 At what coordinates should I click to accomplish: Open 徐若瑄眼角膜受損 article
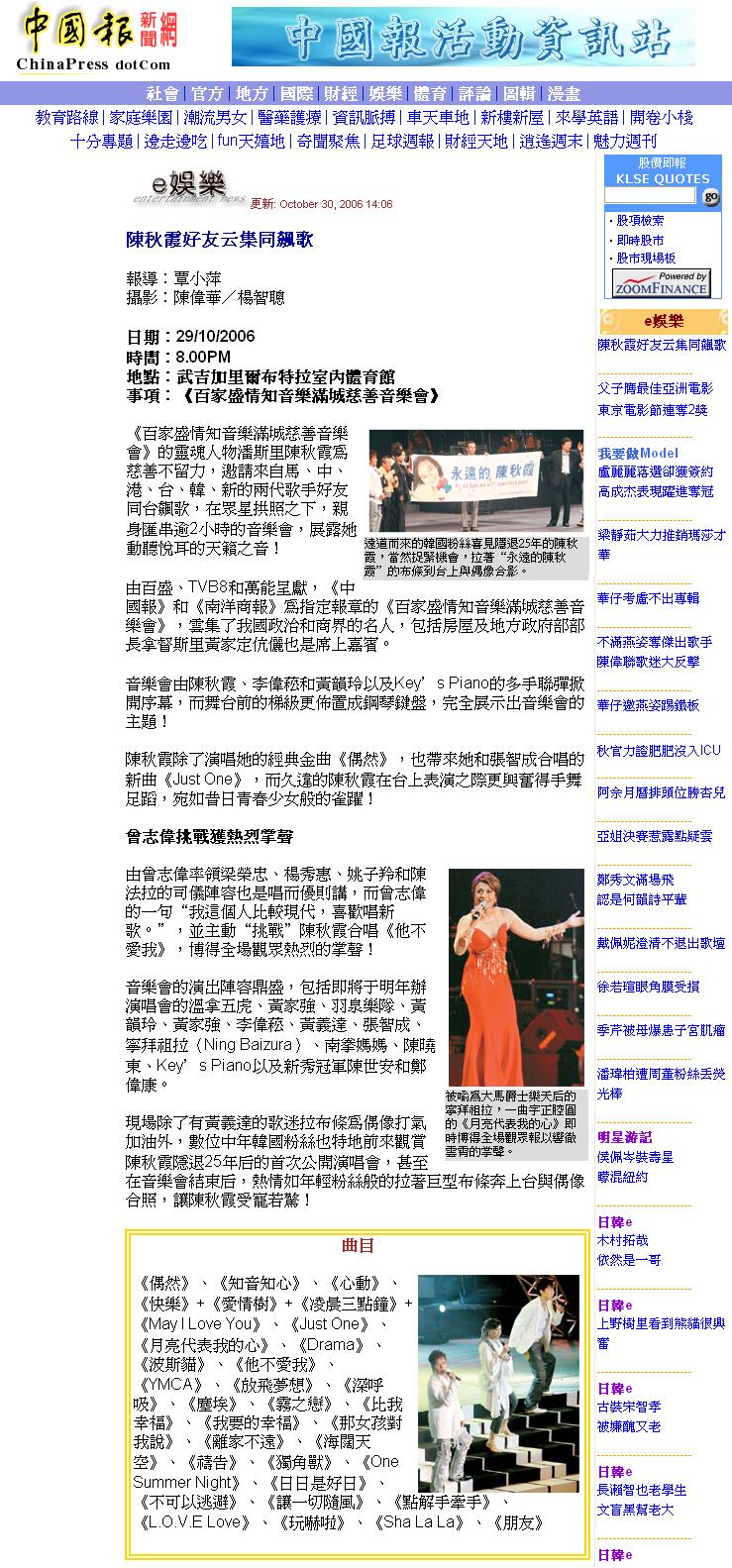tap(648, 987)
